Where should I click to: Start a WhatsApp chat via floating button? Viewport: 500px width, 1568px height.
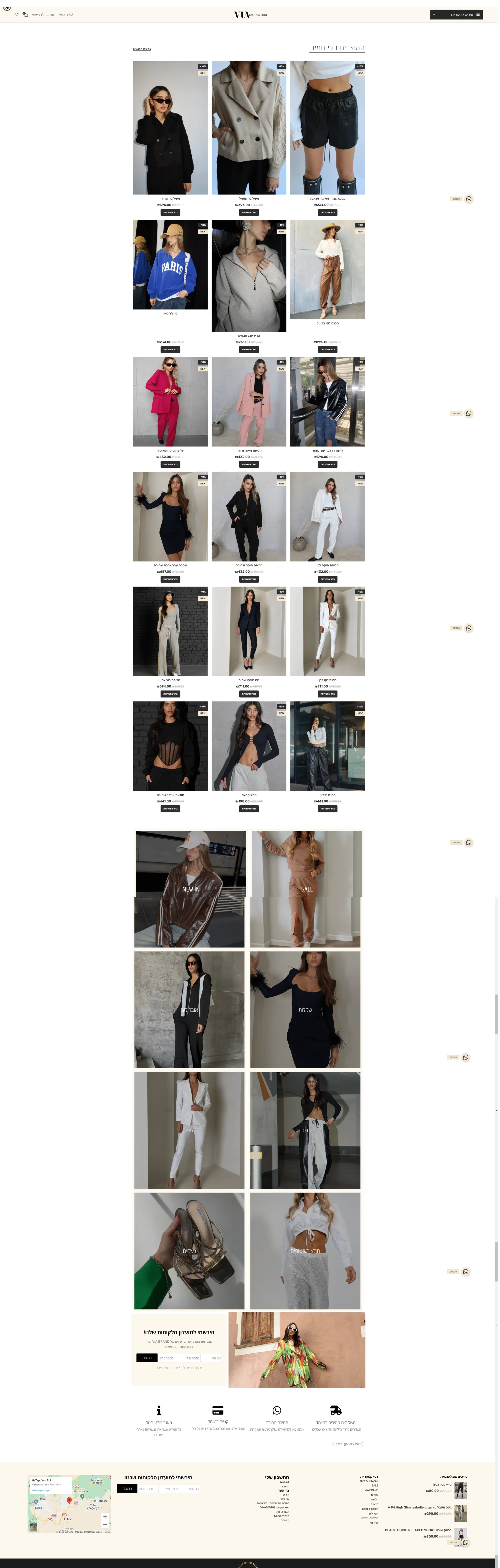coord(468,199)
